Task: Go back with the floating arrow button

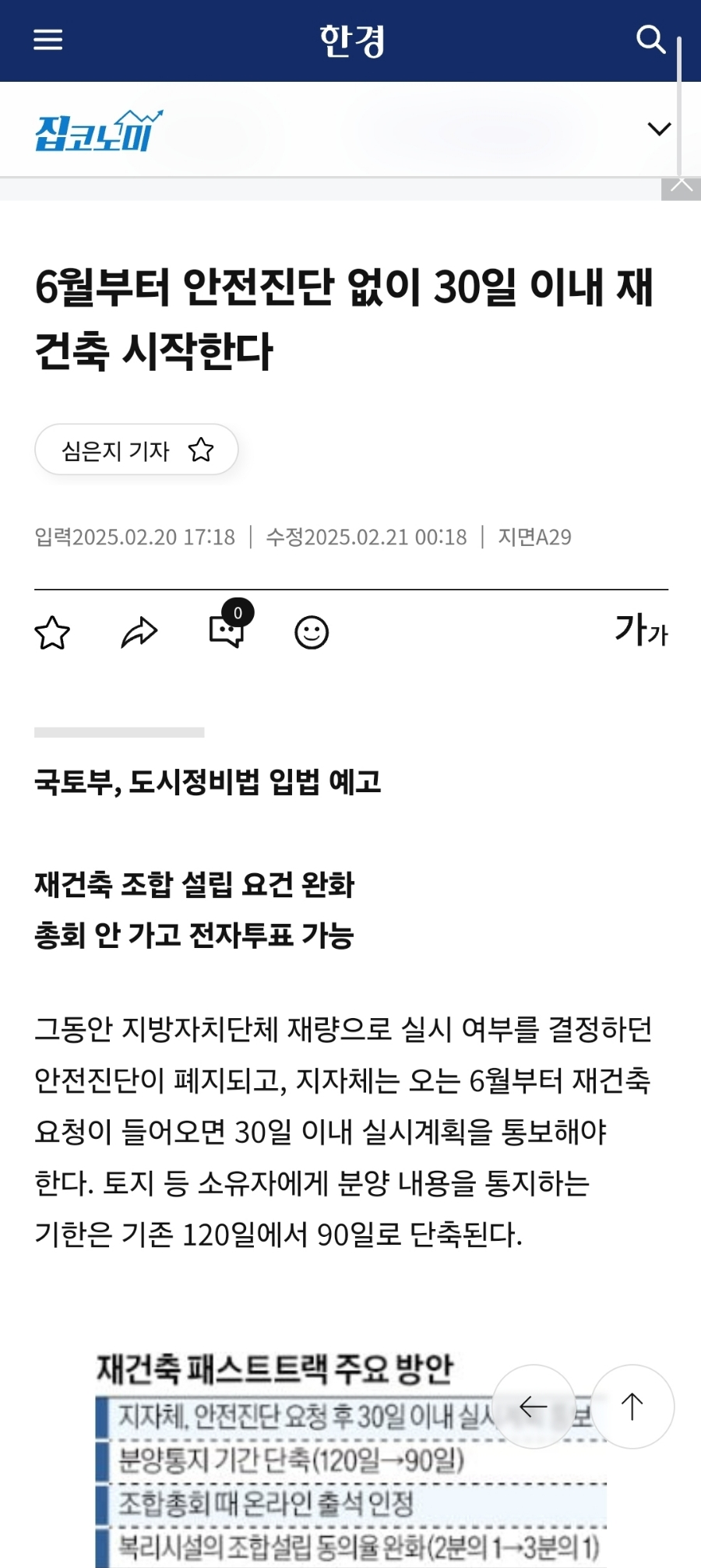Action: pos(534,1406)
